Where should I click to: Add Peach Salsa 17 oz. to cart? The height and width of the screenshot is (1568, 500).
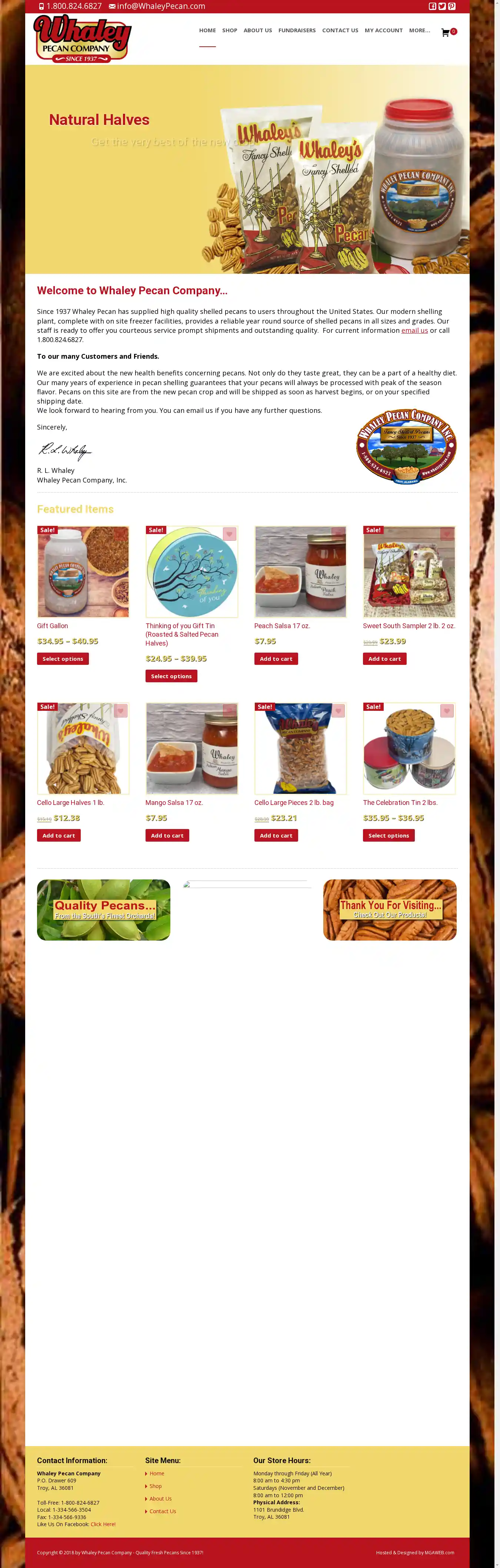tap(276, 659)
